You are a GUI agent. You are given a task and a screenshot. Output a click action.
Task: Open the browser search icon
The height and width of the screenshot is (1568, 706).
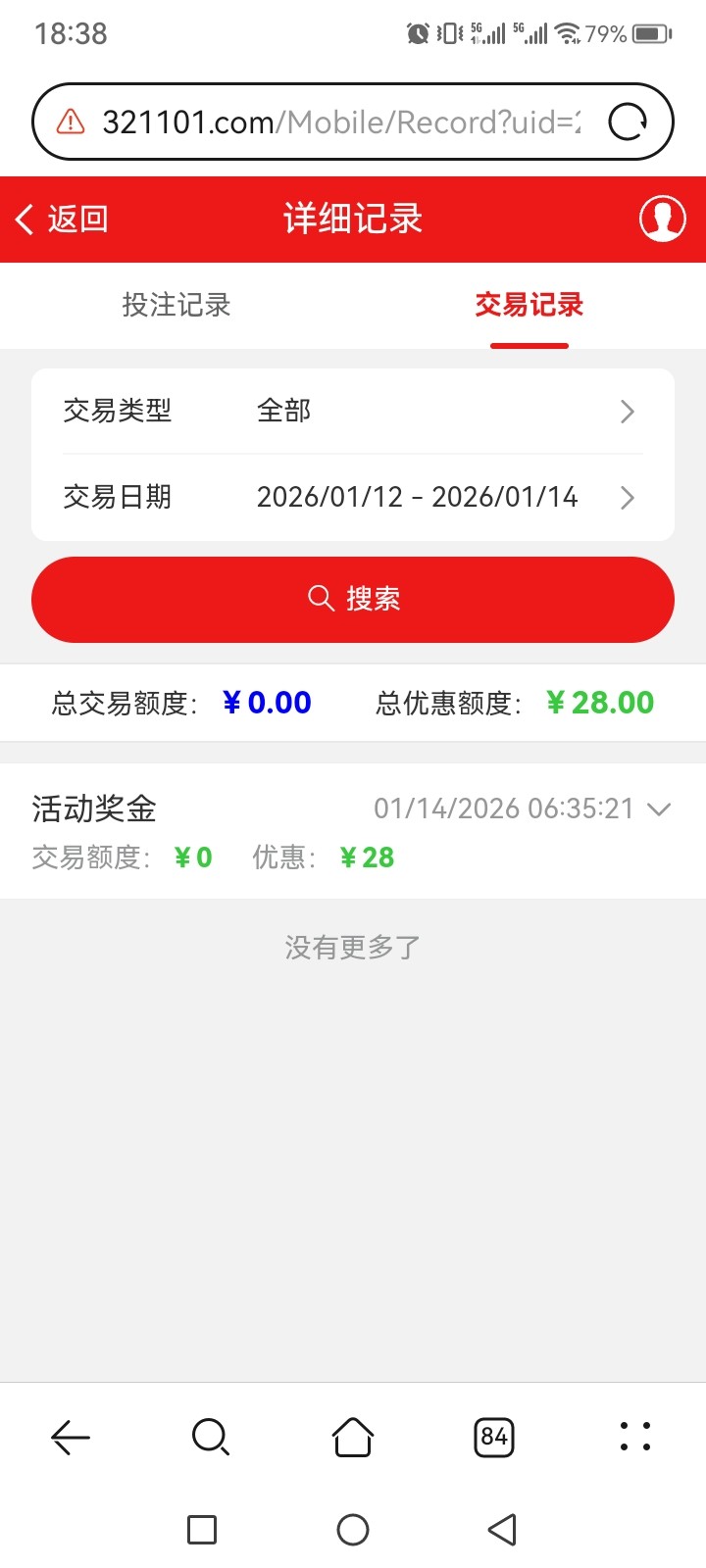pos(210,1438)
